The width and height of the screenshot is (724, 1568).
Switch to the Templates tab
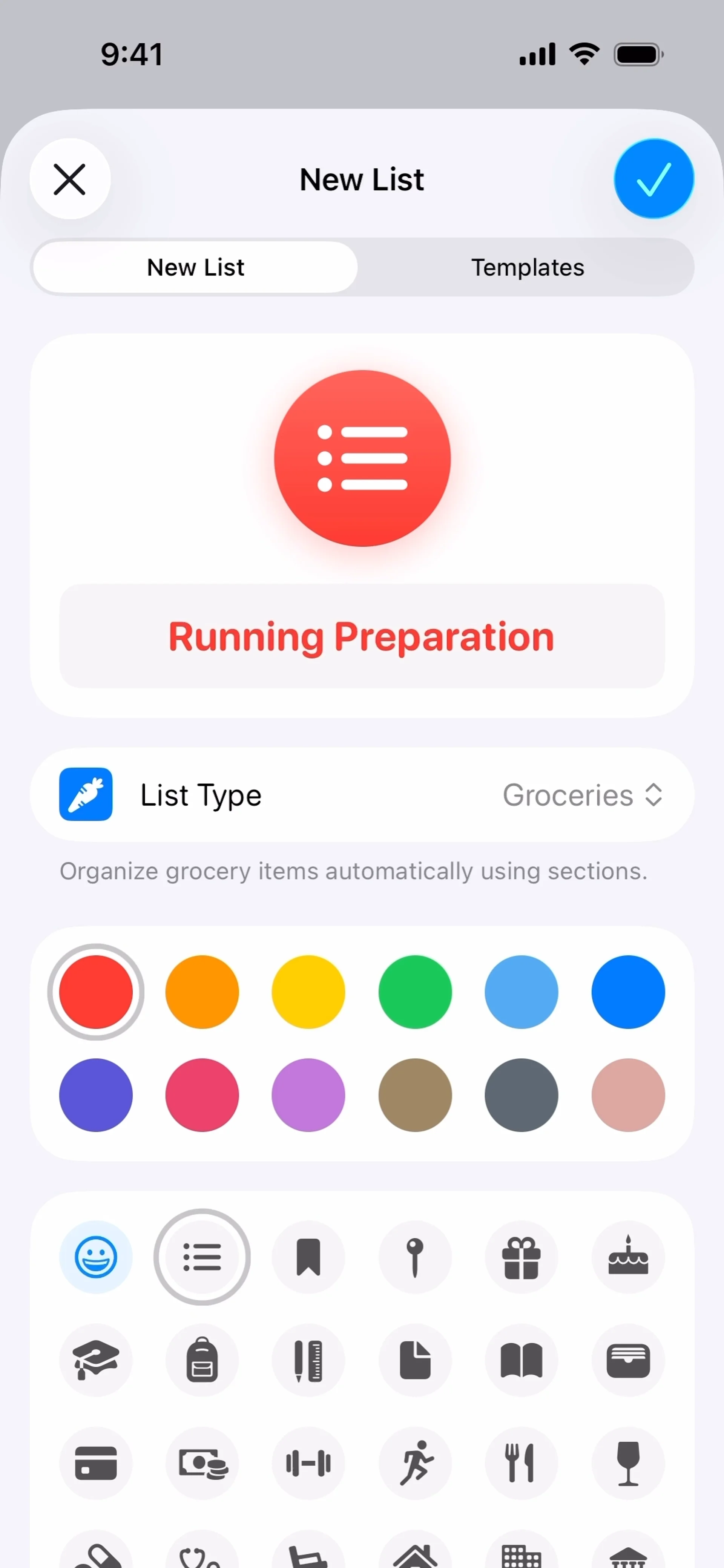(x=527, y=267)
